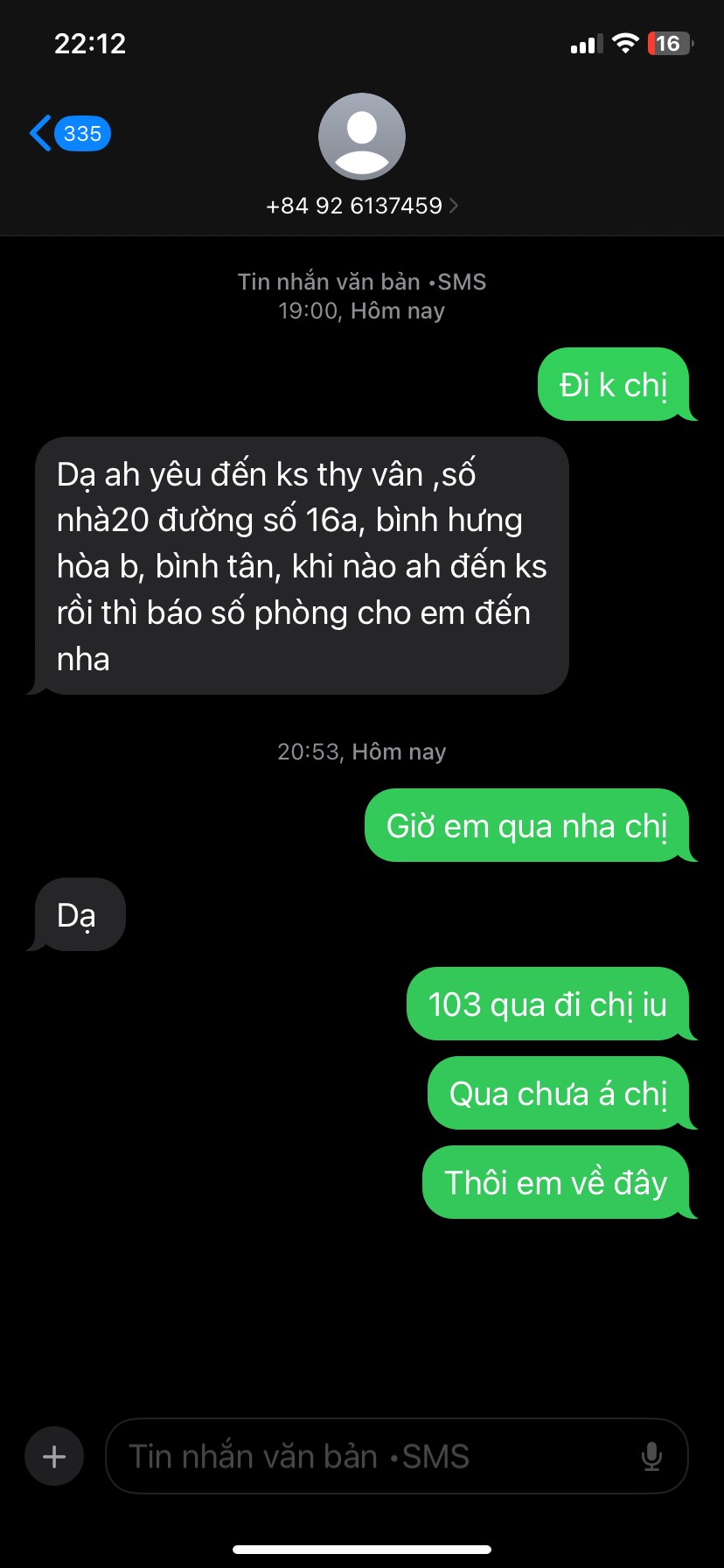Start dictation with the microphone icon

tap(651, 1456)
